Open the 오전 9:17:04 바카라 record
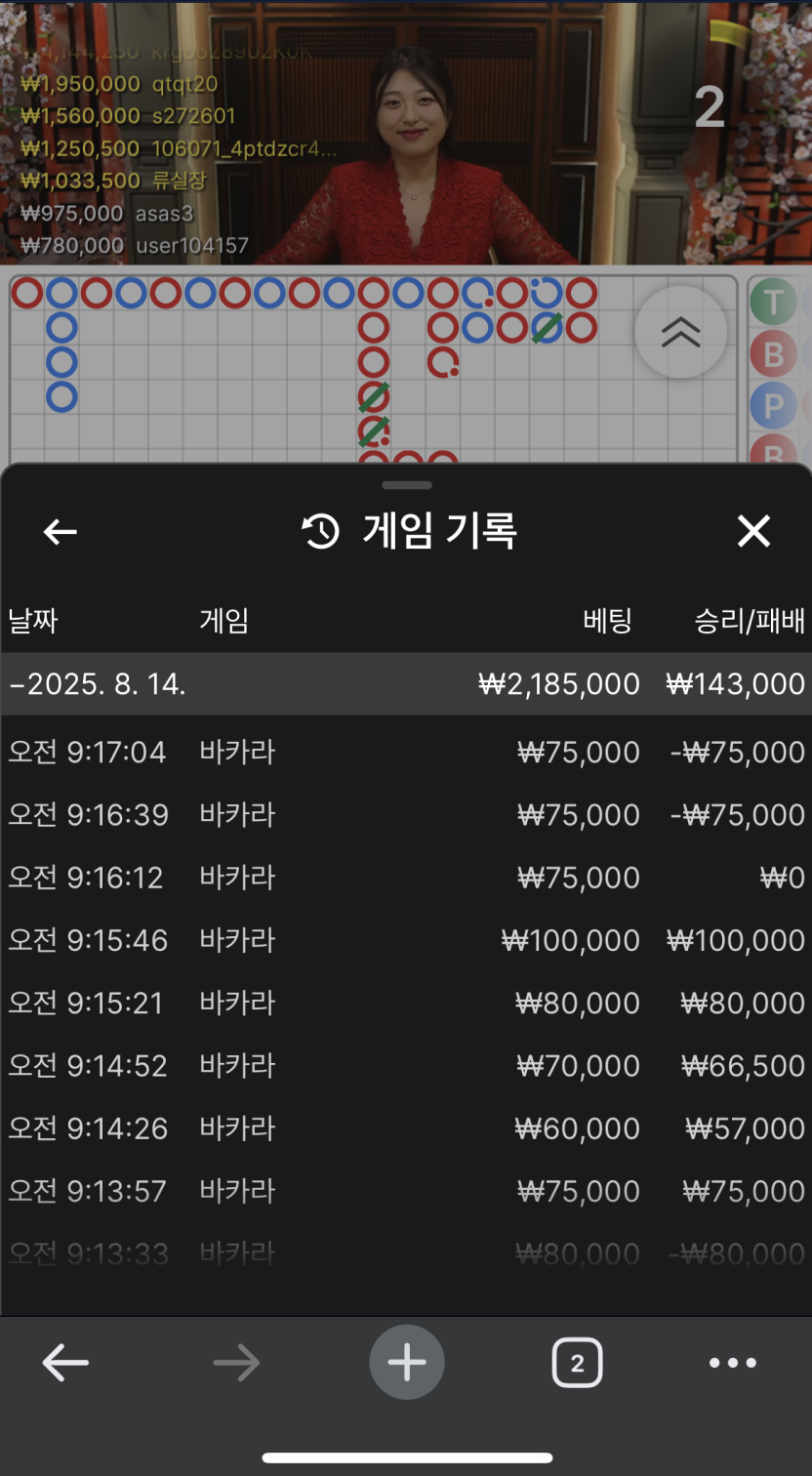812x1476 pixels. pos(406,752)
